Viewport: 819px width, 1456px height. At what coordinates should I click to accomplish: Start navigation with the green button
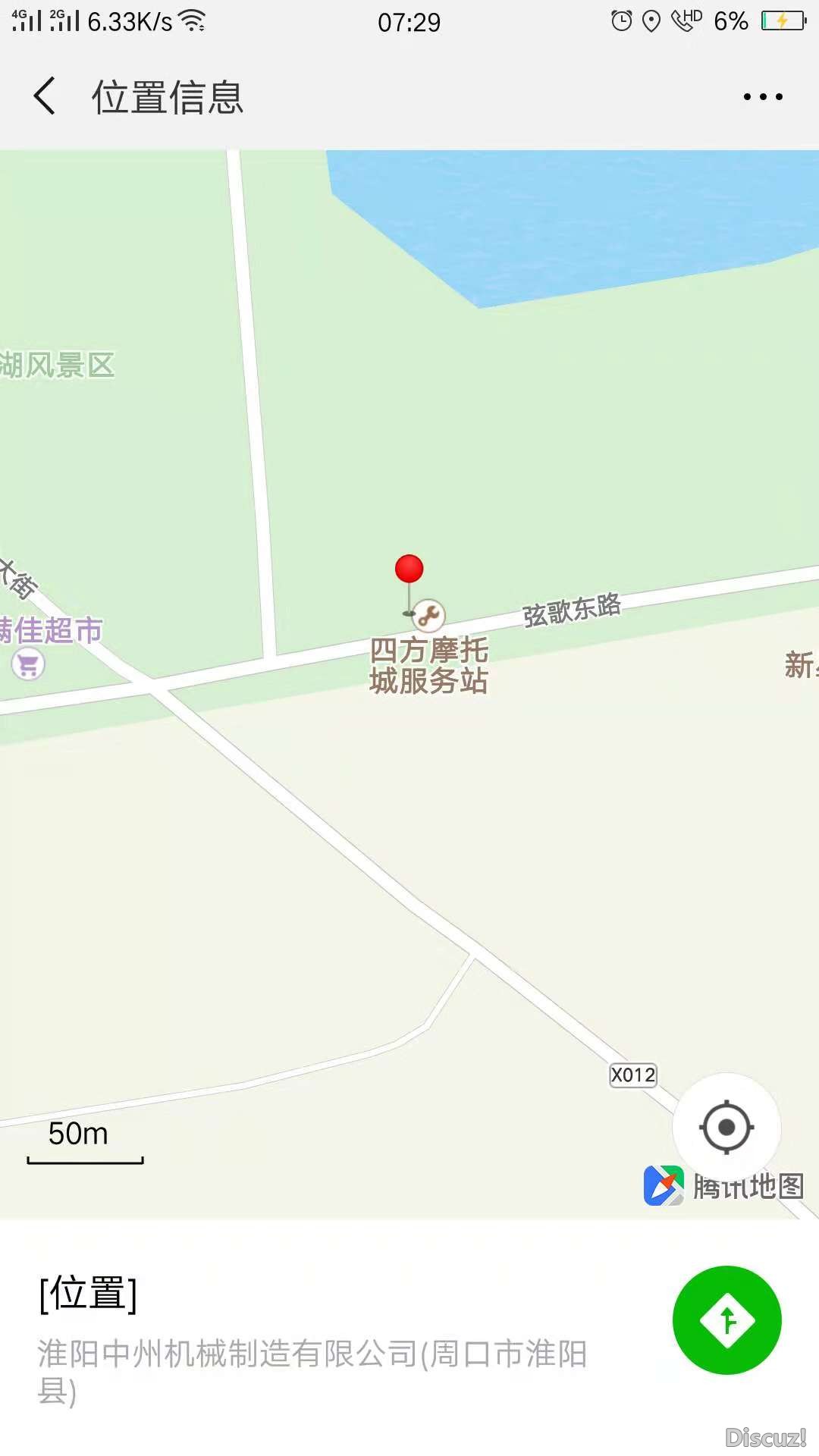pos(726,1320)
